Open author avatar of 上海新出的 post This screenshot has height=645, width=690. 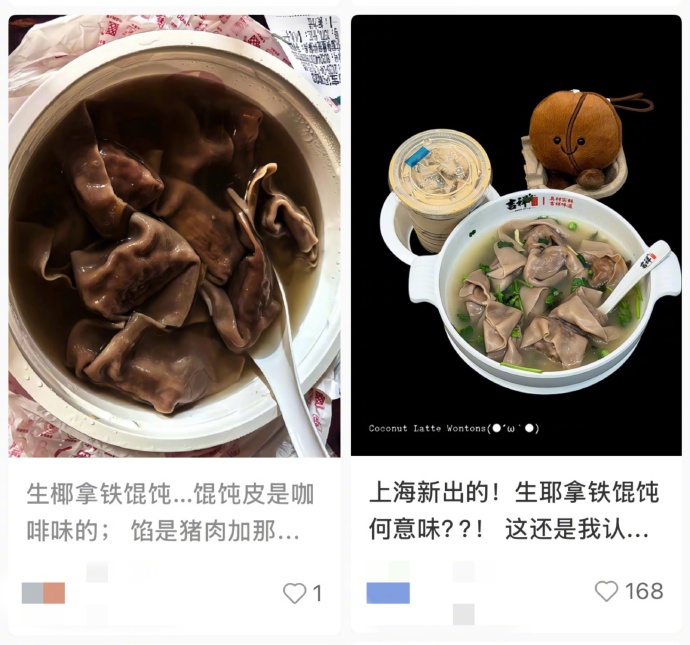[x=388, y=592]
